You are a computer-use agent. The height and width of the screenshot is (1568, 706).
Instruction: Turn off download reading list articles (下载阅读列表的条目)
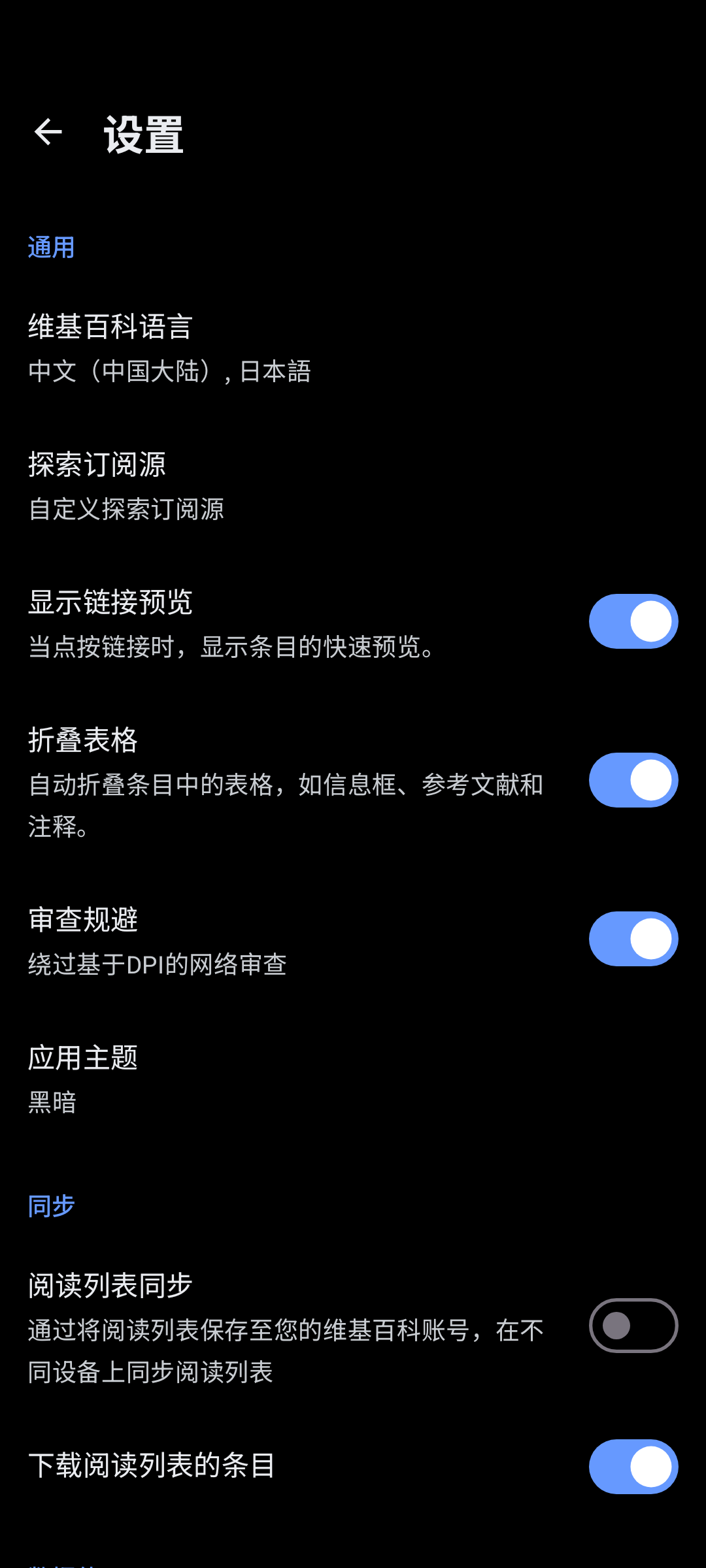point(633,1467)
